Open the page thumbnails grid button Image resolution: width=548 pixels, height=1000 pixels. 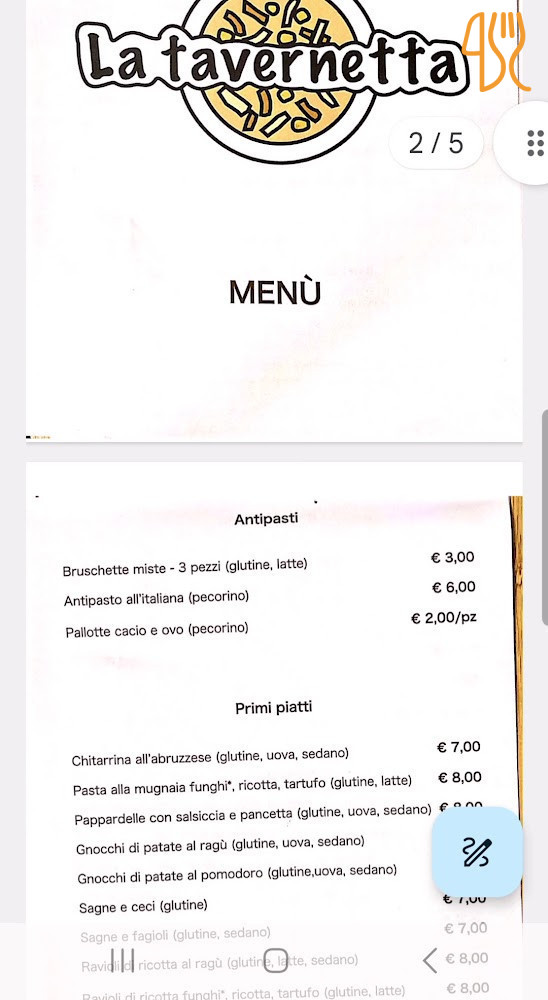(535, 143)
